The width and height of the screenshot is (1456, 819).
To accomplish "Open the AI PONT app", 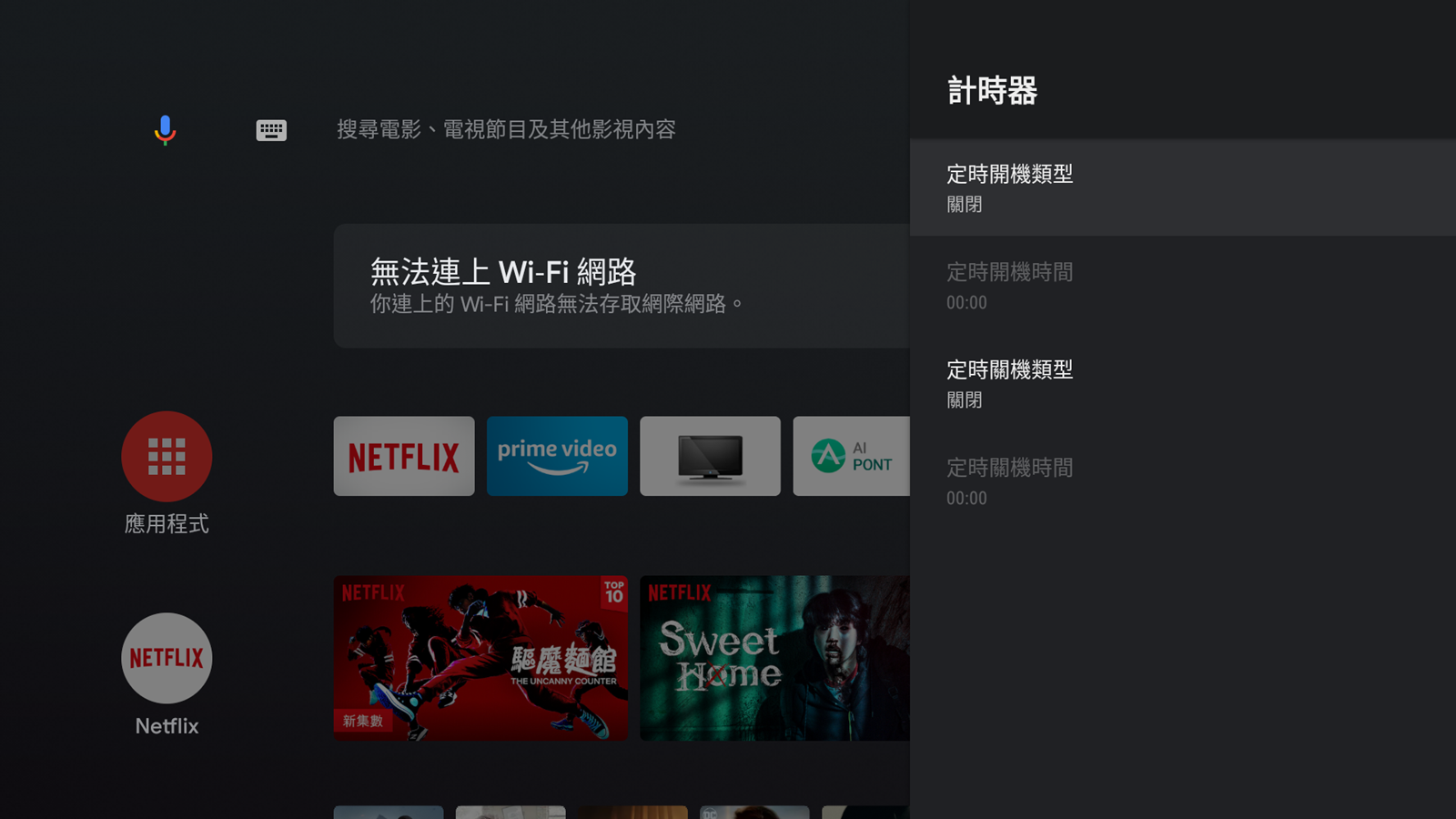I will (852, 456).
